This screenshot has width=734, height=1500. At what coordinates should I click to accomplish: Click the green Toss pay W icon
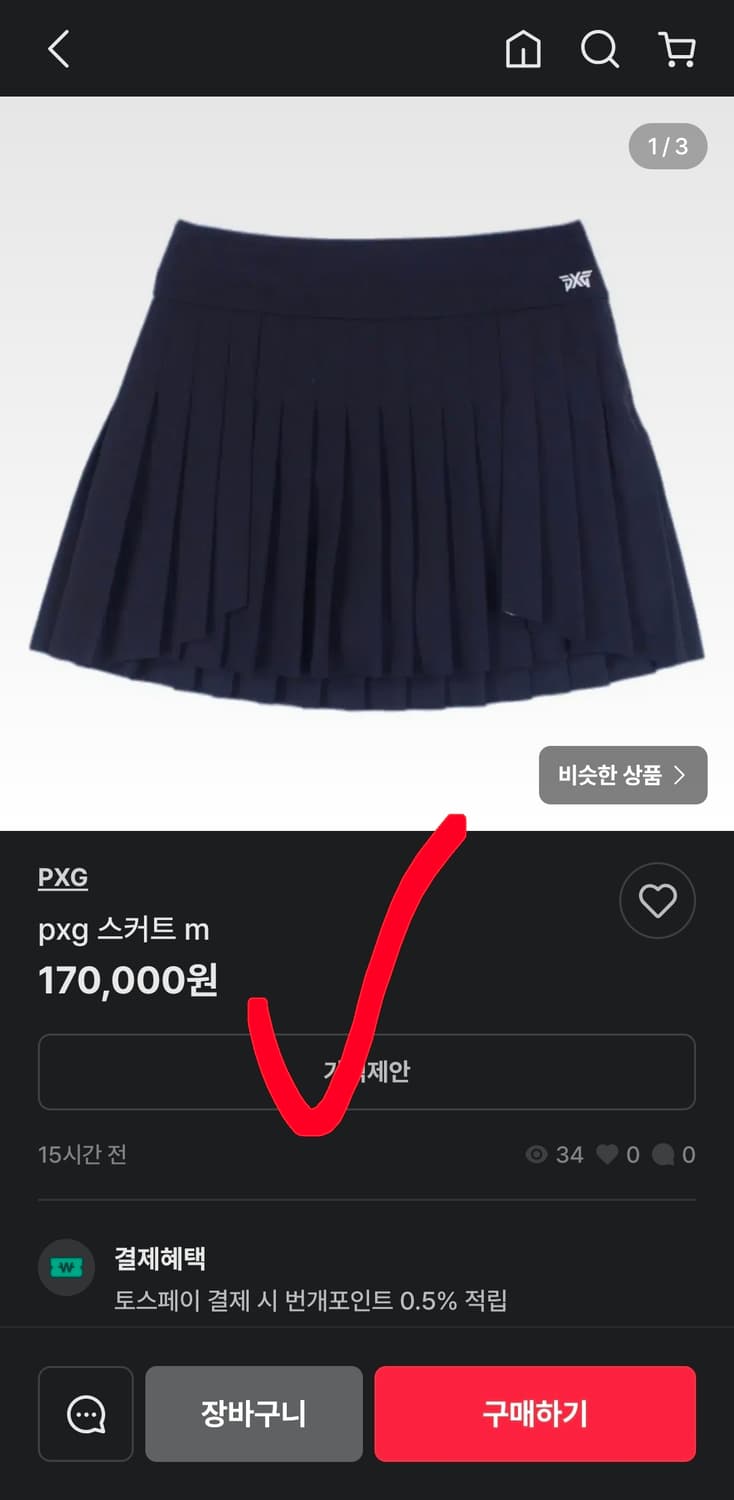coord(66,1266)
